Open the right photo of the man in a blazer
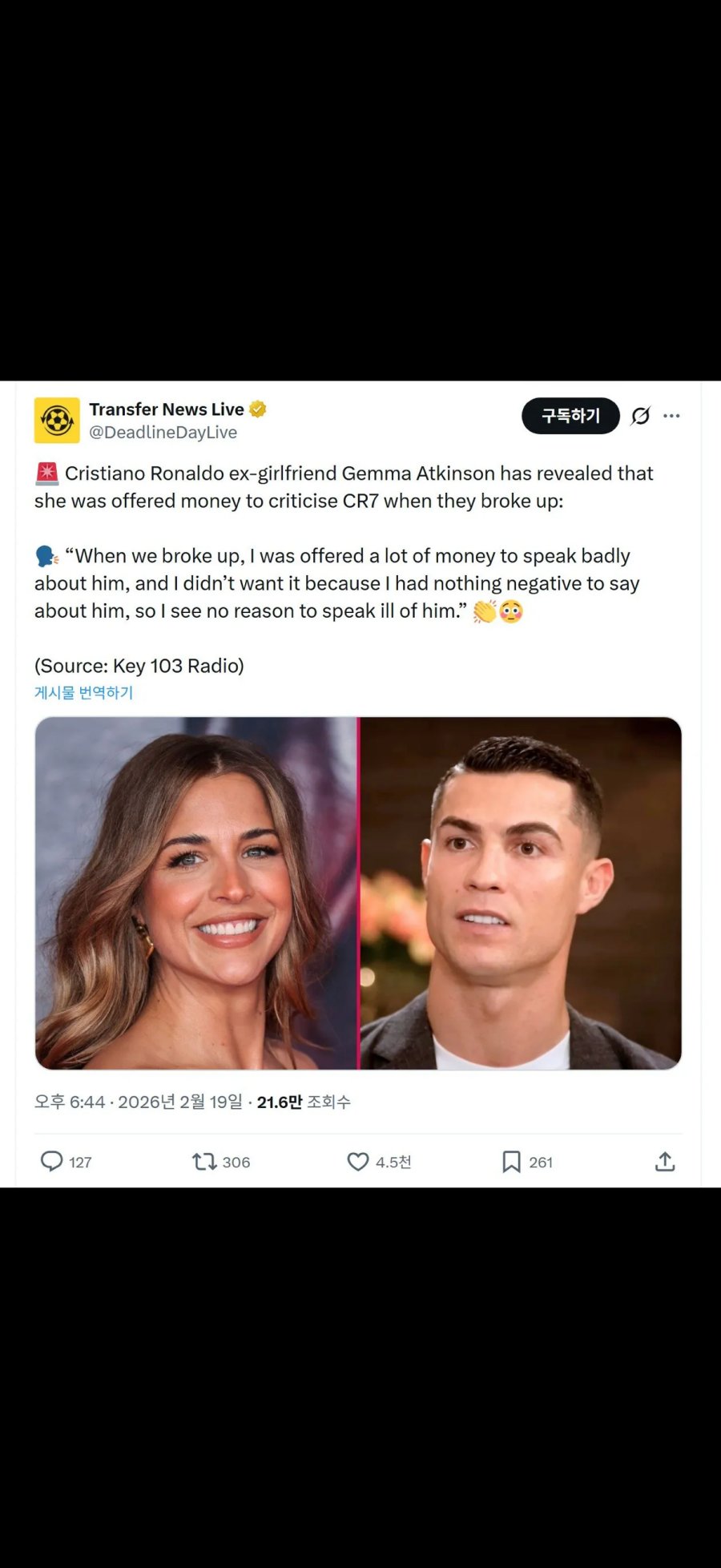721x1568 pixels. click(x=521, y=893)
